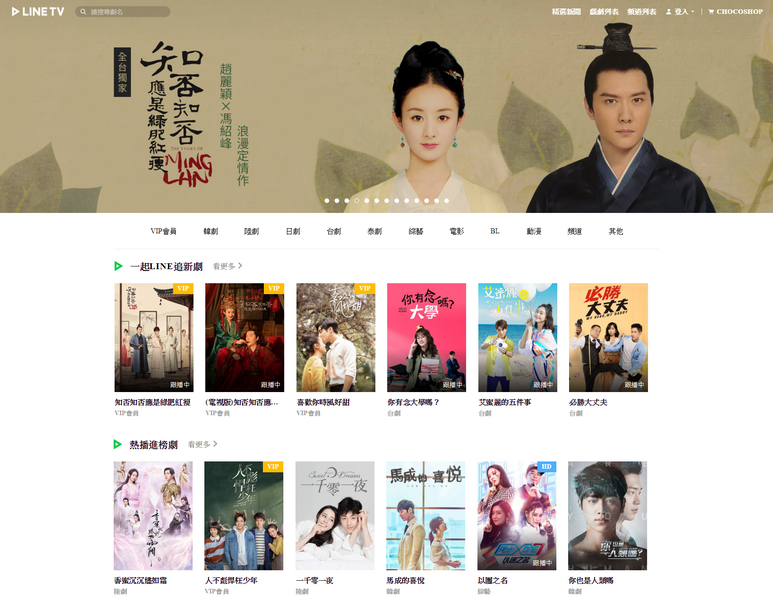Open the 戲劇列表 drama list
The image size is (773, 600).
click(x=603, y=12)
